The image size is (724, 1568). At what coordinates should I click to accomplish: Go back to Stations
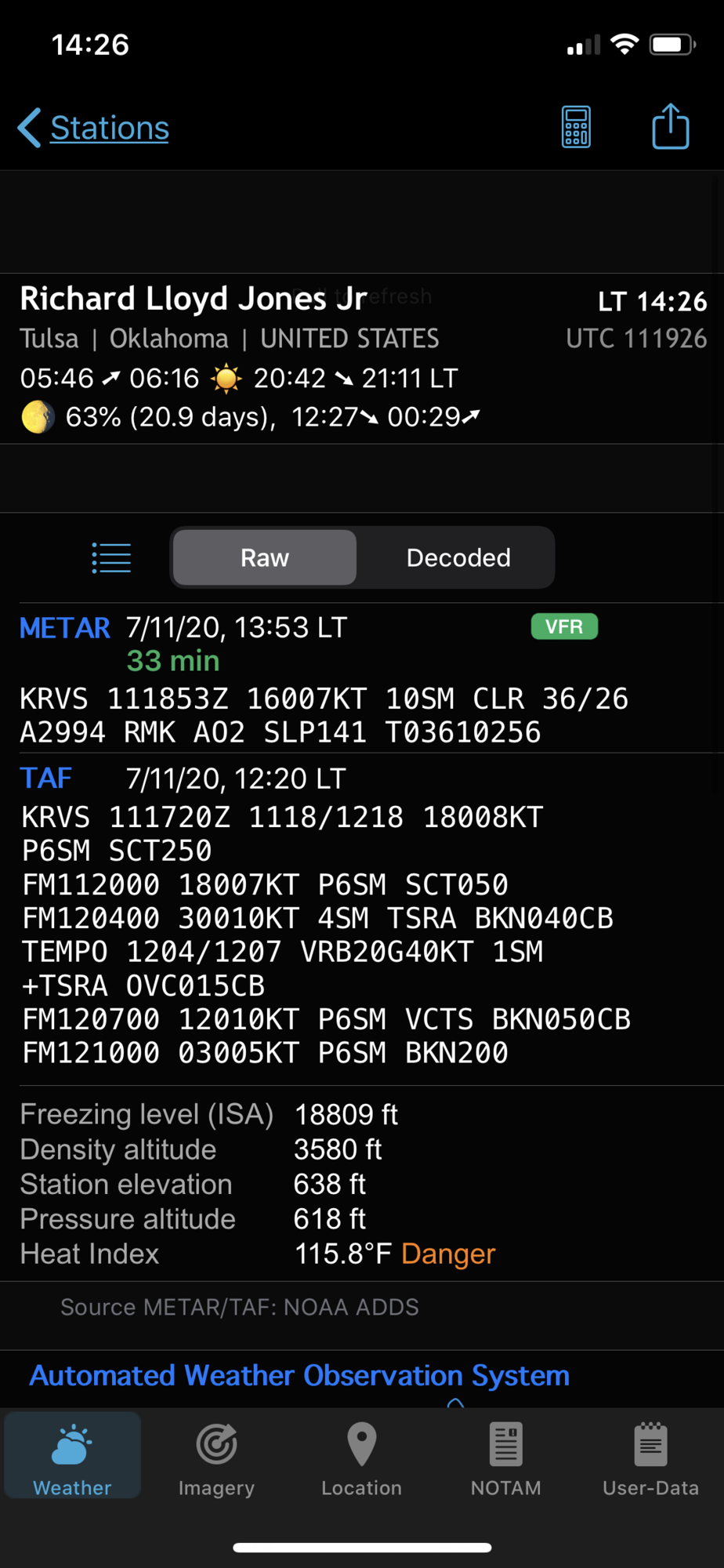point(94,128)
